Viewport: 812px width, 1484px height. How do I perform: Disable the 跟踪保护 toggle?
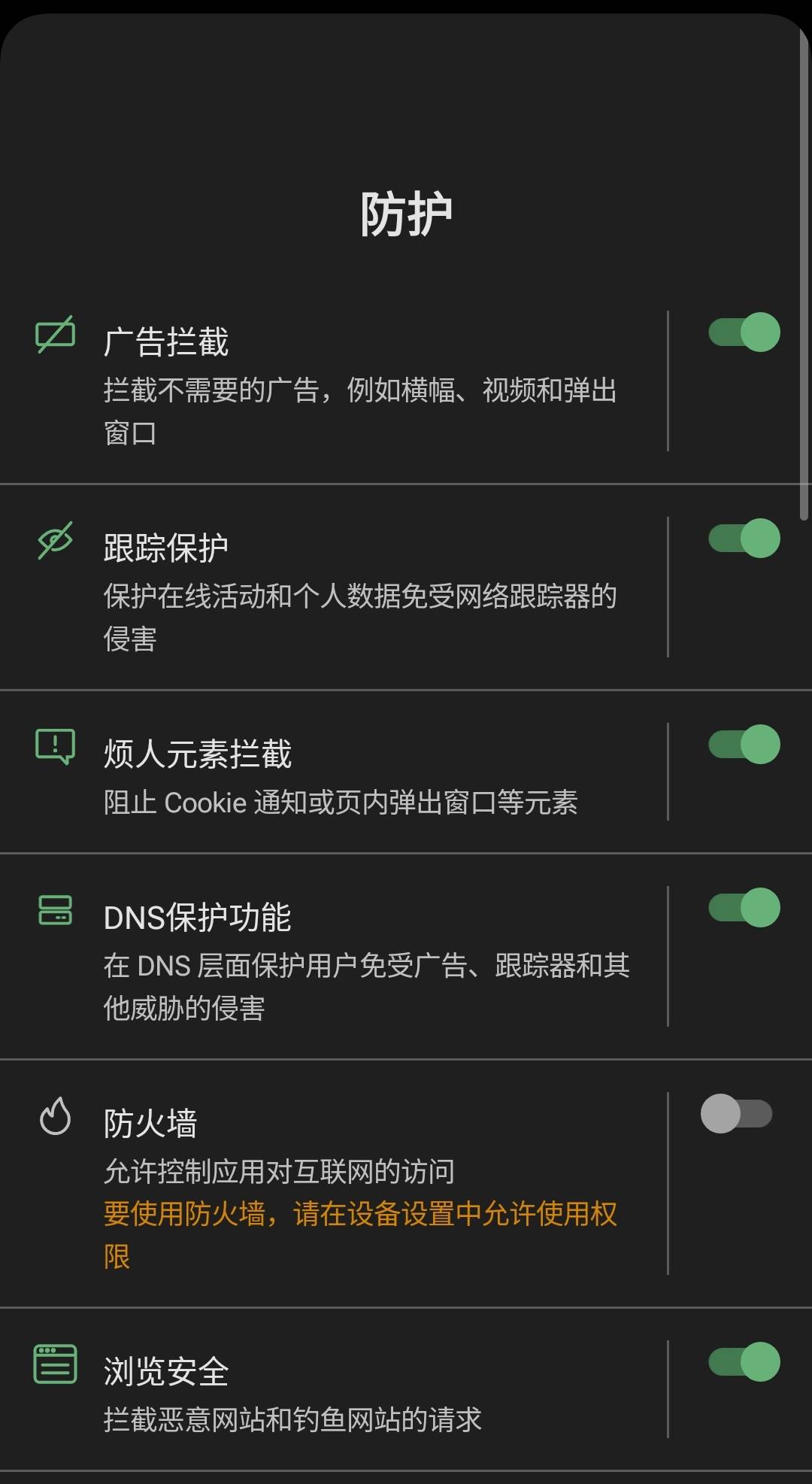click(744, 539)
